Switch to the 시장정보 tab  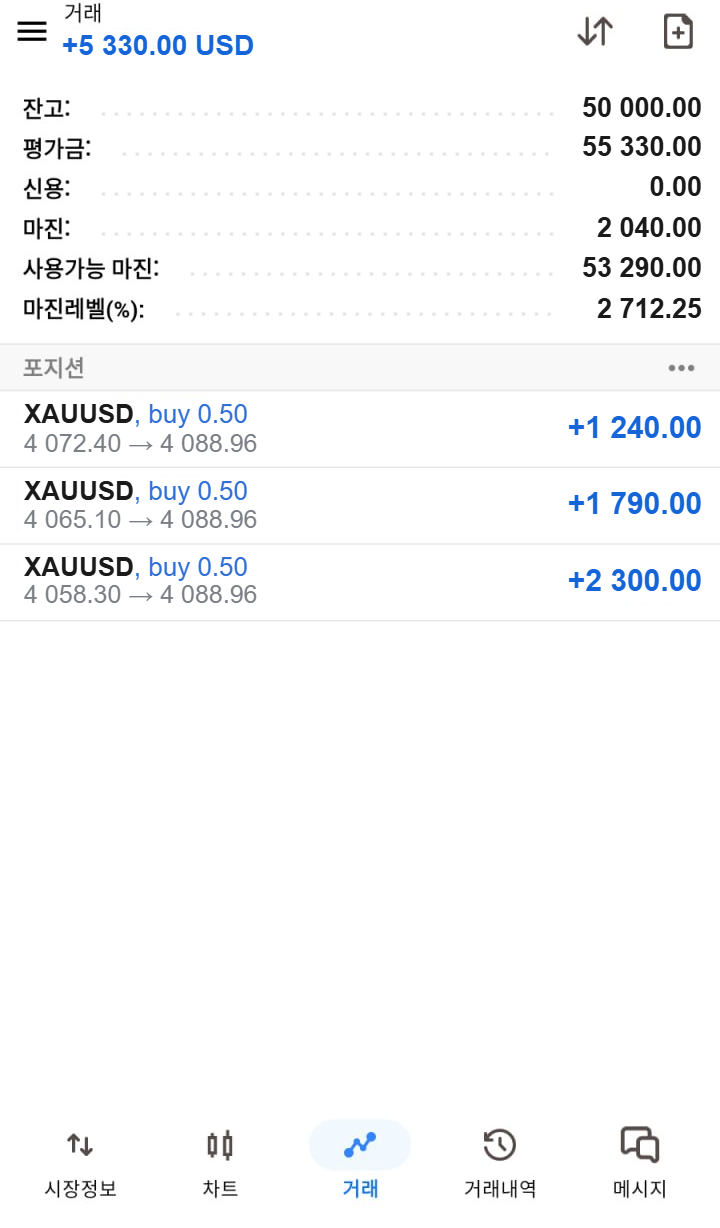pyautogui.click(x=81, y=1164)
